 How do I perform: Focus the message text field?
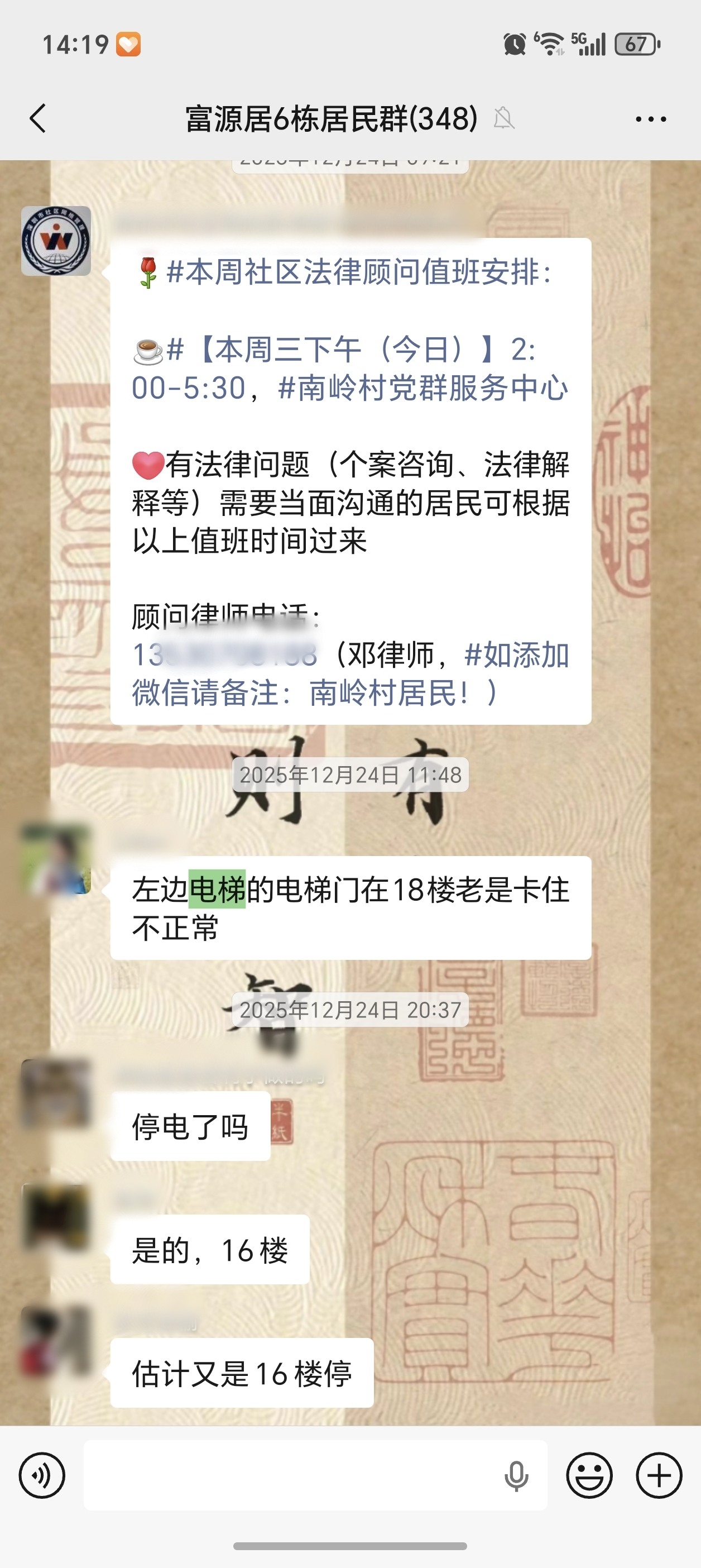point(292,1475)
